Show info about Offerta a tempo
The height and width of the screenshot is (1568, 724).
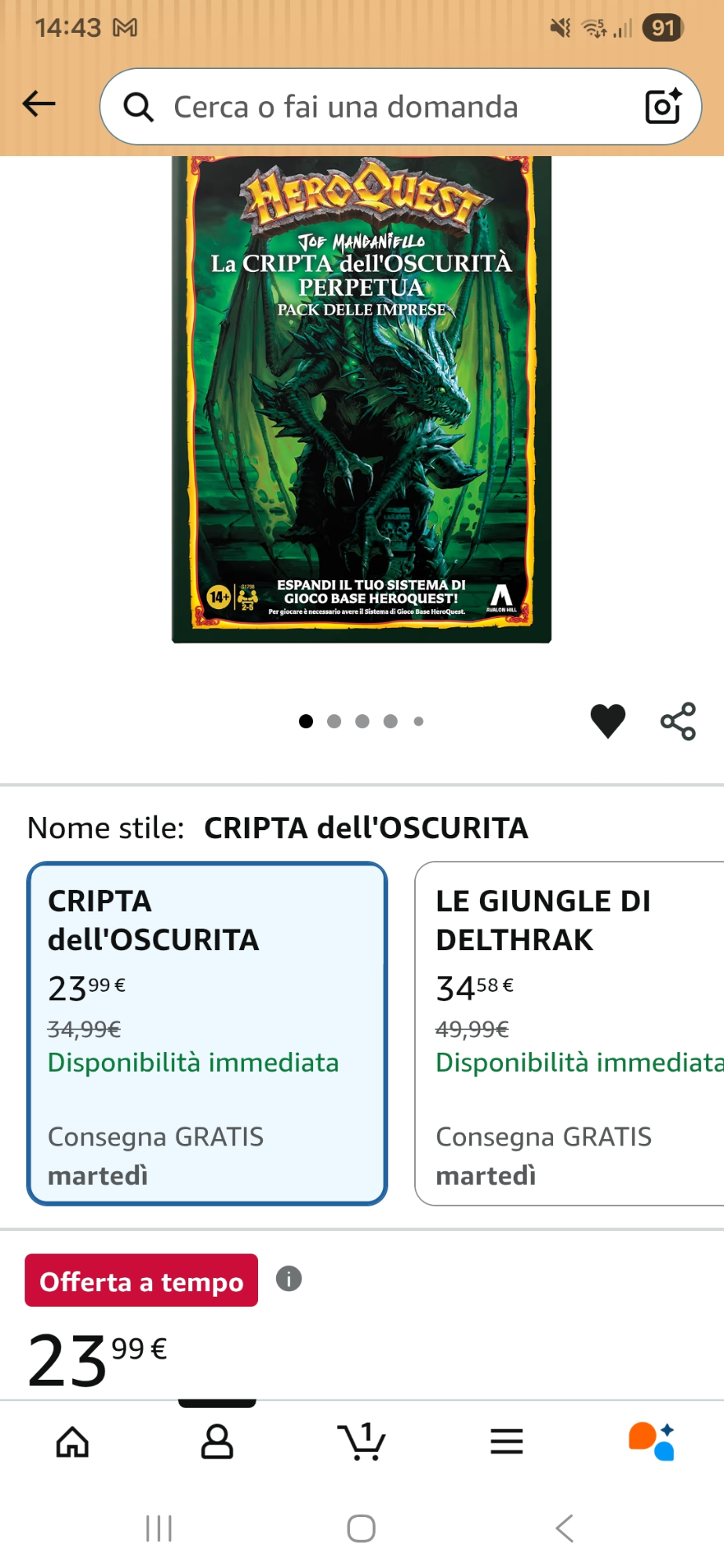click(x=289, y=1279)
